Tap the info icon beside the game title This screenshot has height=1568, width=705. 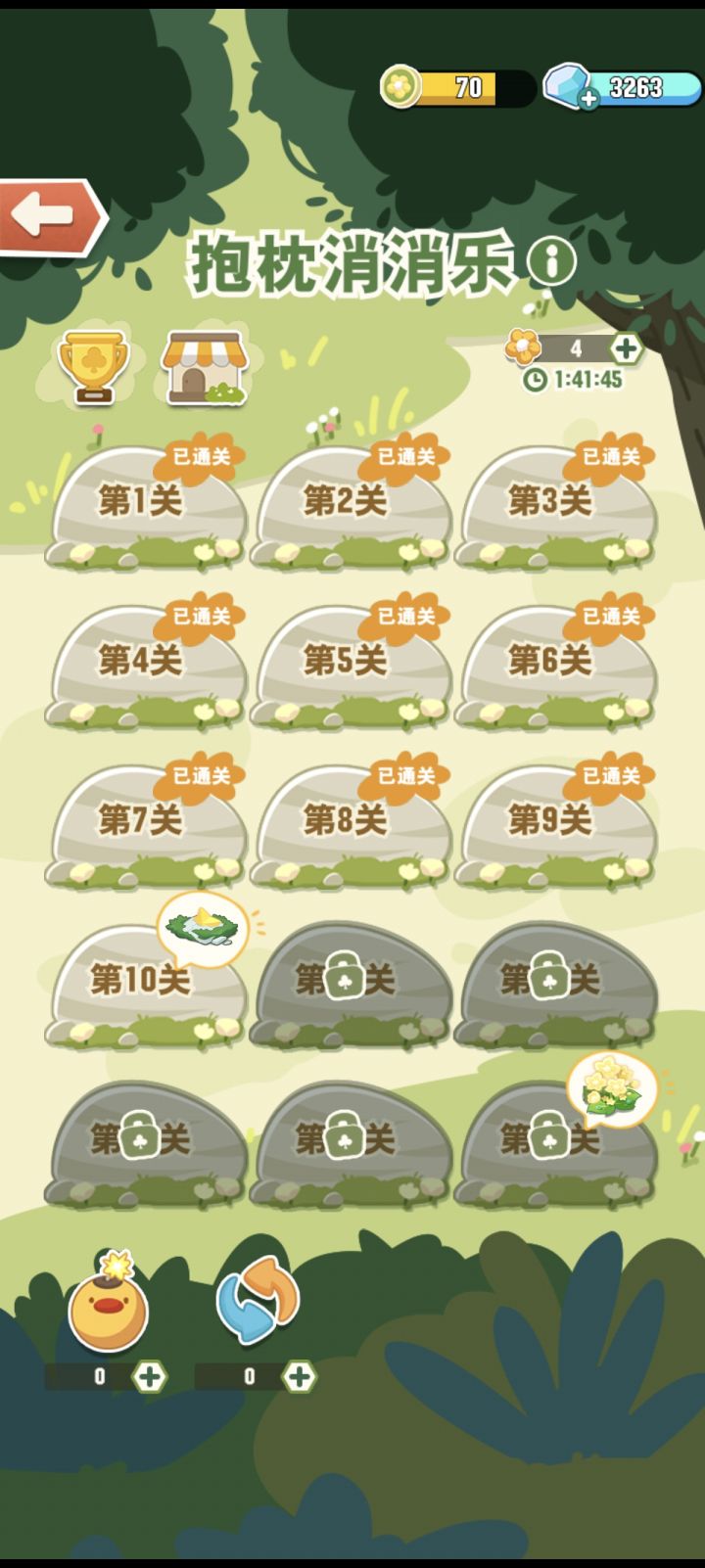coord(551,261)
